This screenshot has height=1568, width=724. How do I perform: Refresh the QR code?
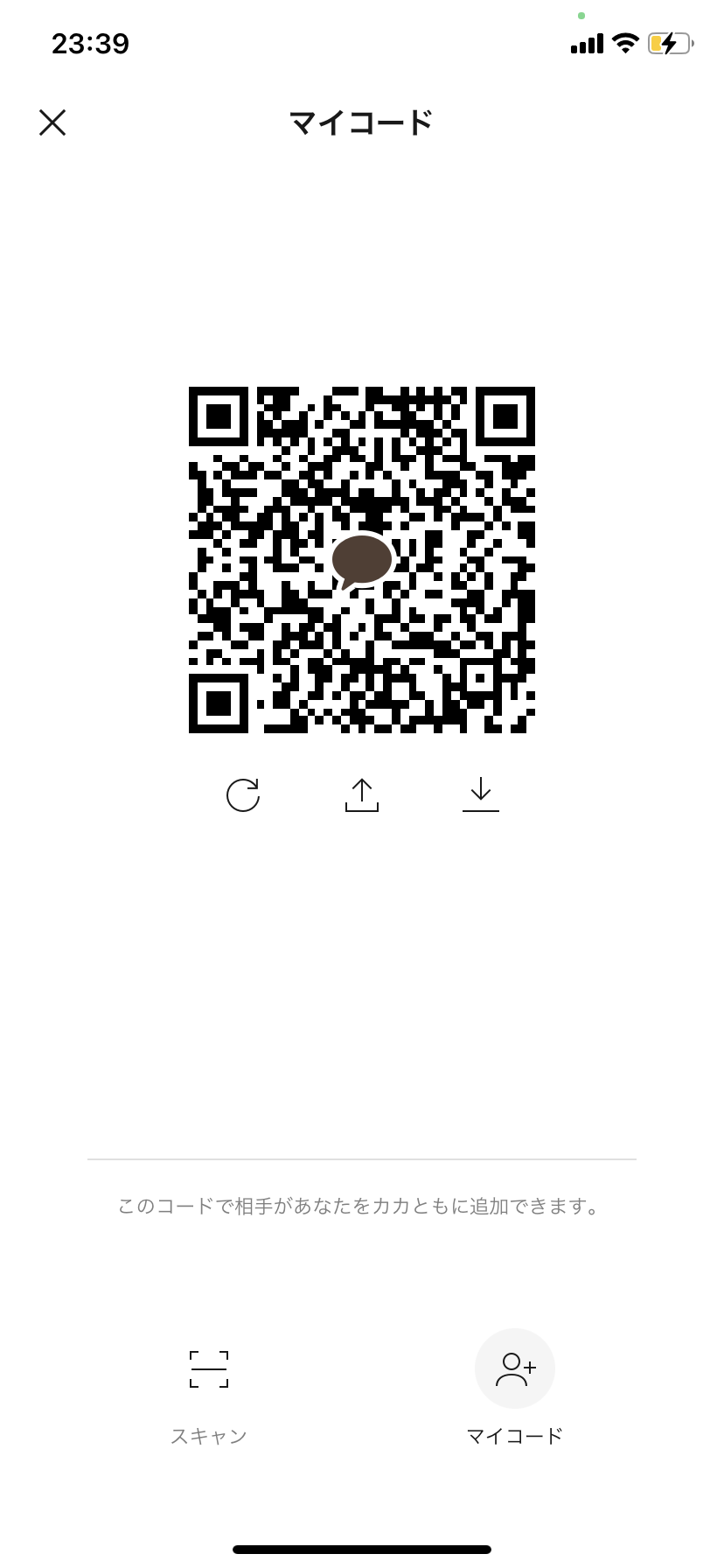tap(243, 794)
